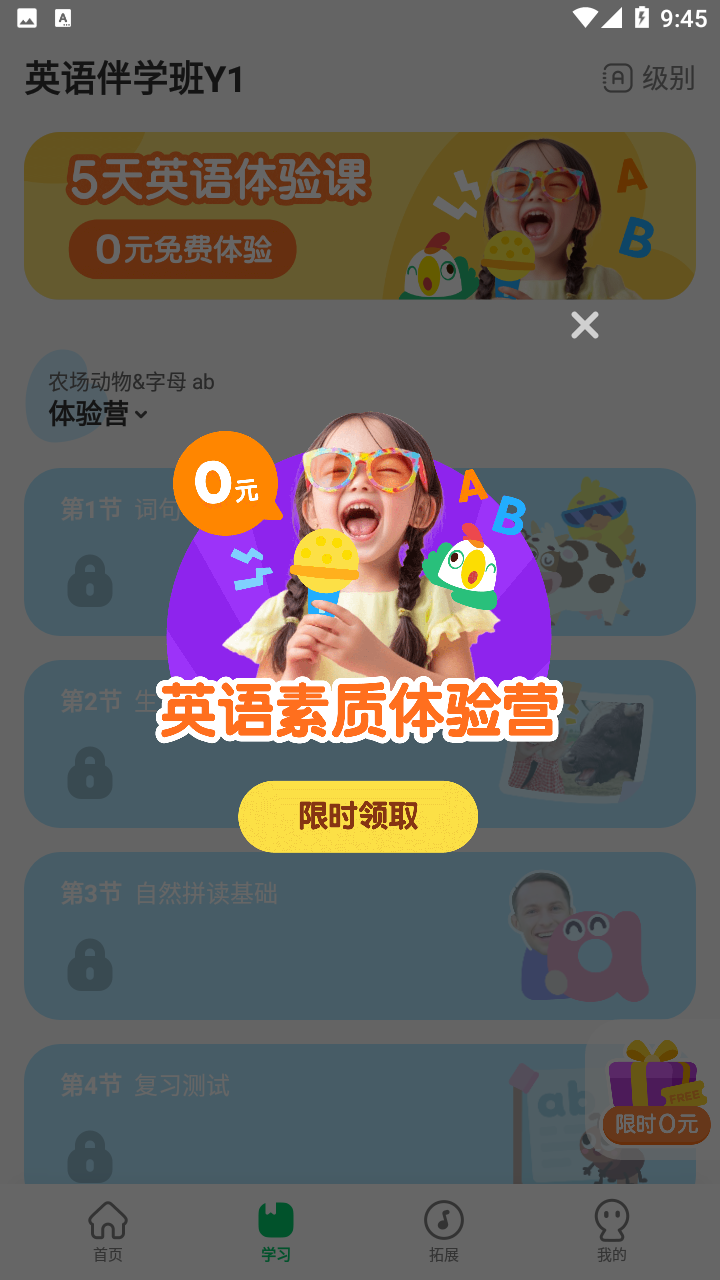Open the 级别 level selector
720x1280 pixels.
click(649, 78)
